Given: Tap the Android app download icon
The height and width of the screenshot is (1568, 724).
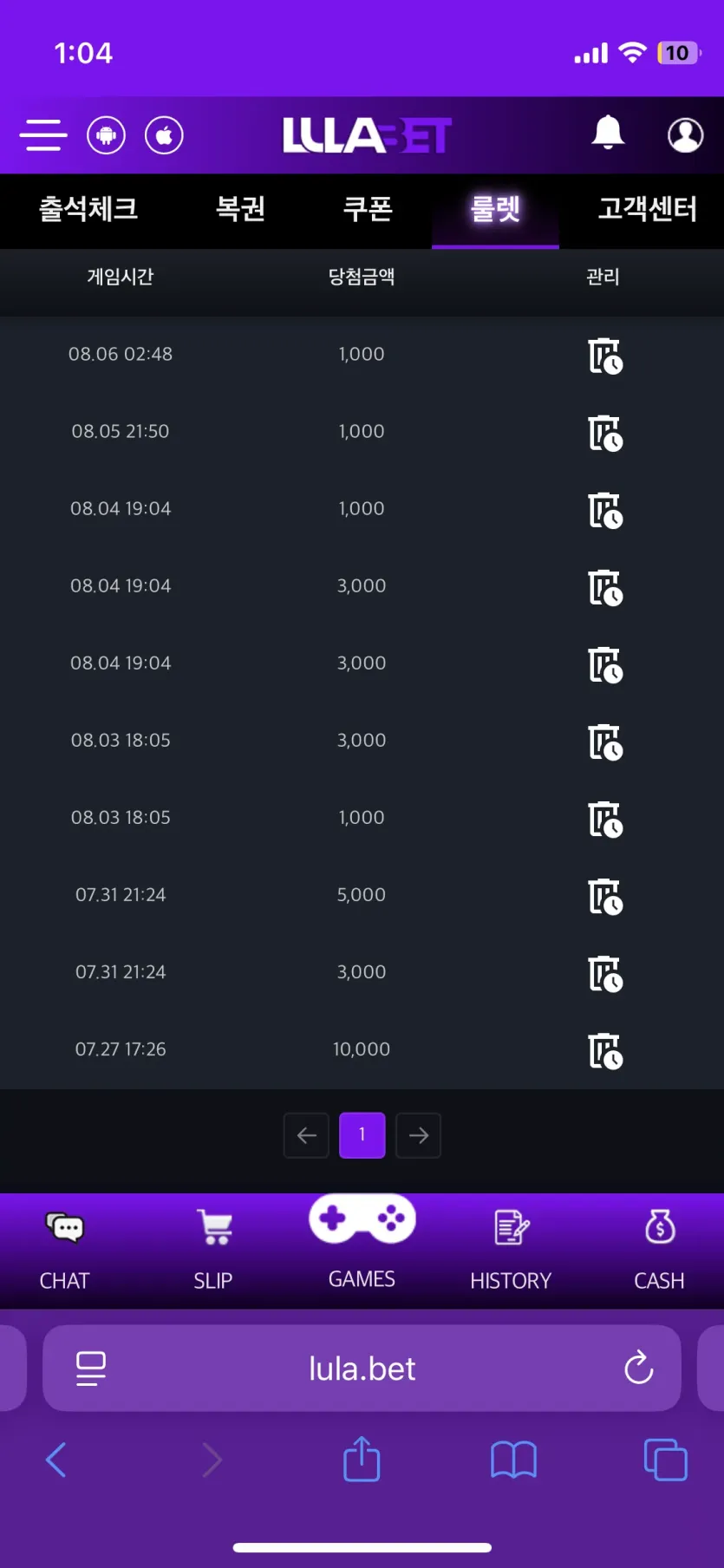Looking at the screenshot, I should (106, 135).
